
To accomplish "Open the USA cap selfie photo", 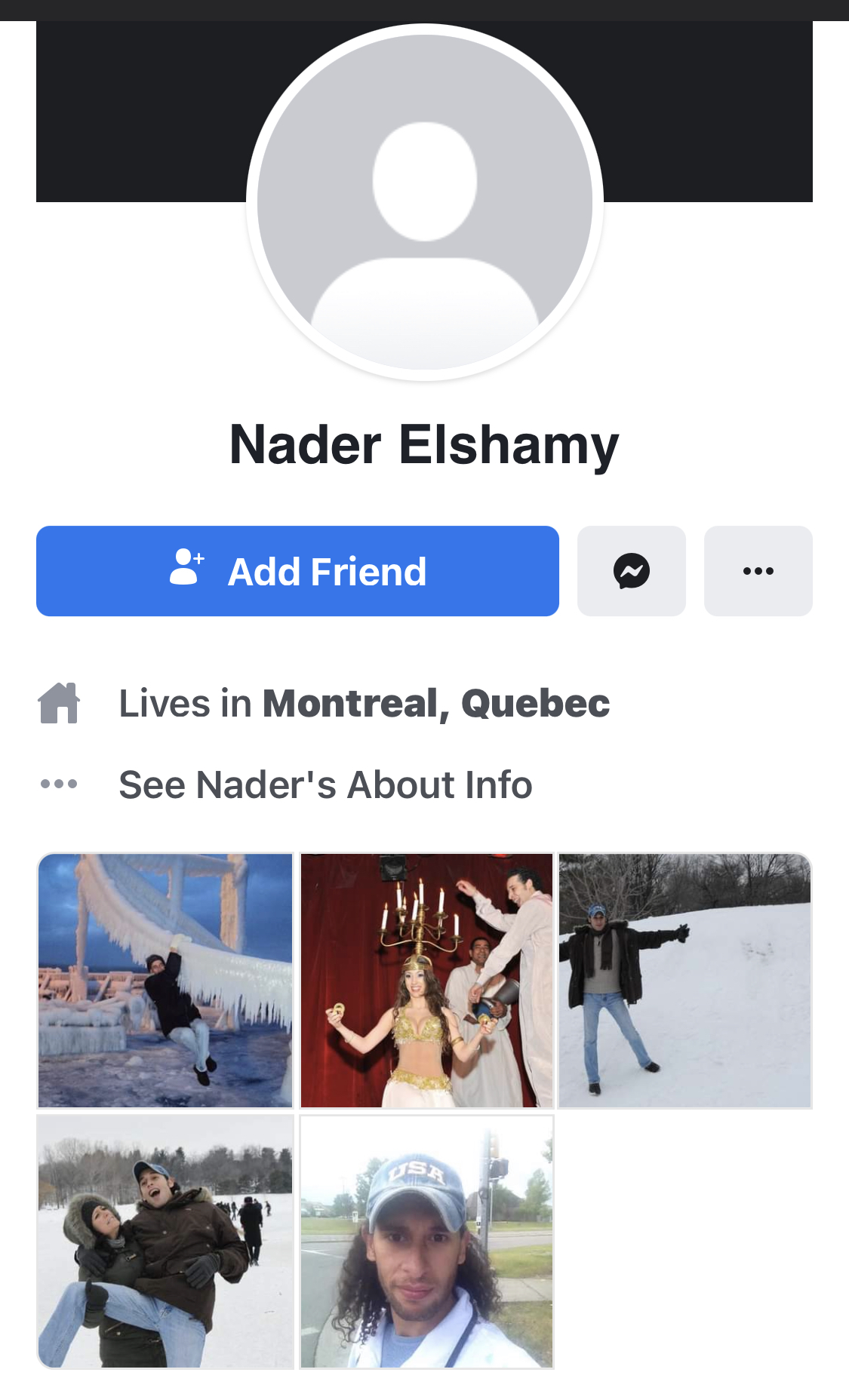I will (426, 1242).
